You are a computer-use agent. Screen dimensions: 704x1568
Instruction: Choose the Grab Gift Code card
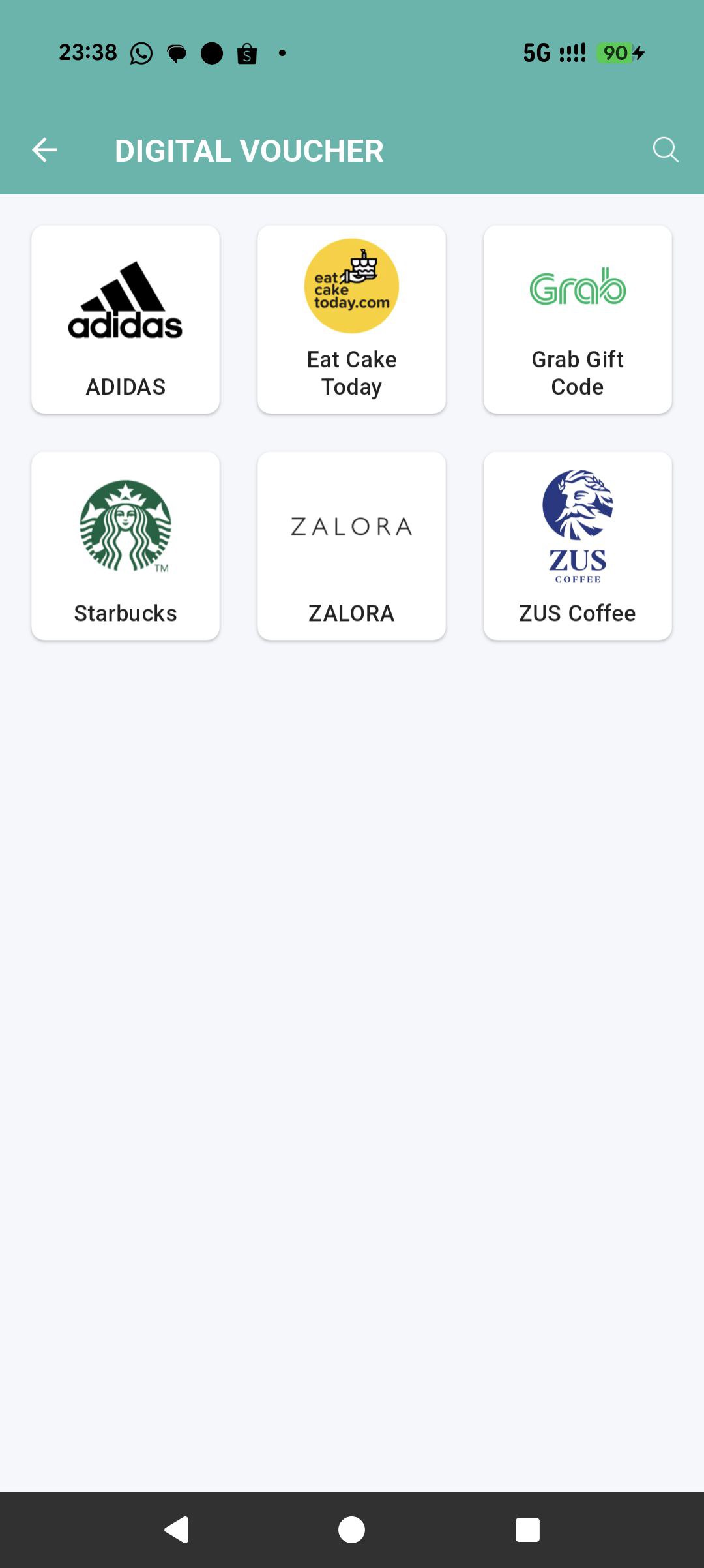coord(578,320)
